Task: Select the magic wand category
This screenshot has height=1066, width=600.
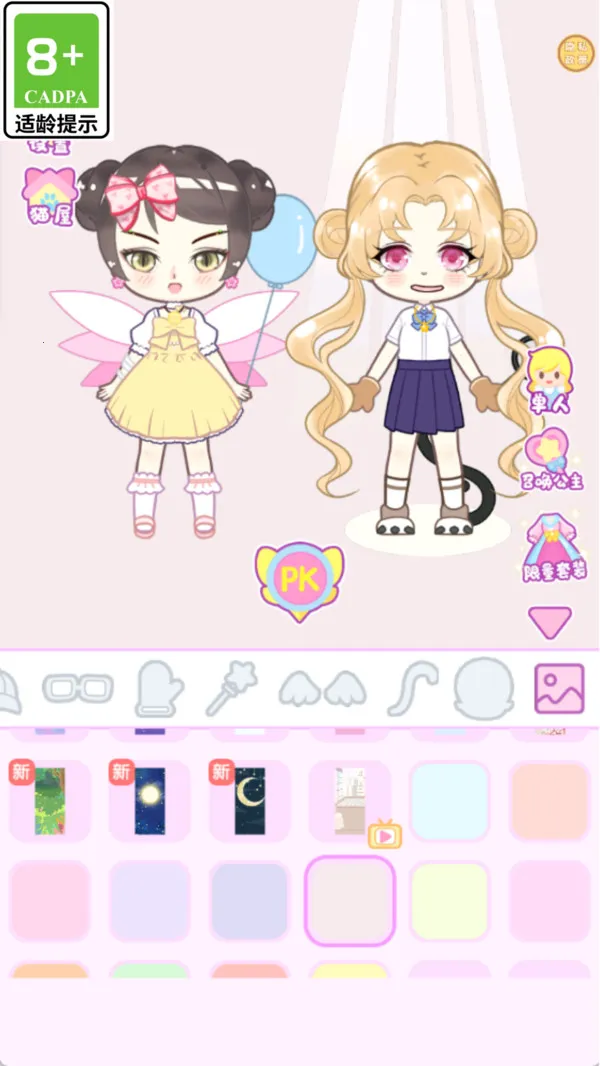Action: (x=232, y=689)
